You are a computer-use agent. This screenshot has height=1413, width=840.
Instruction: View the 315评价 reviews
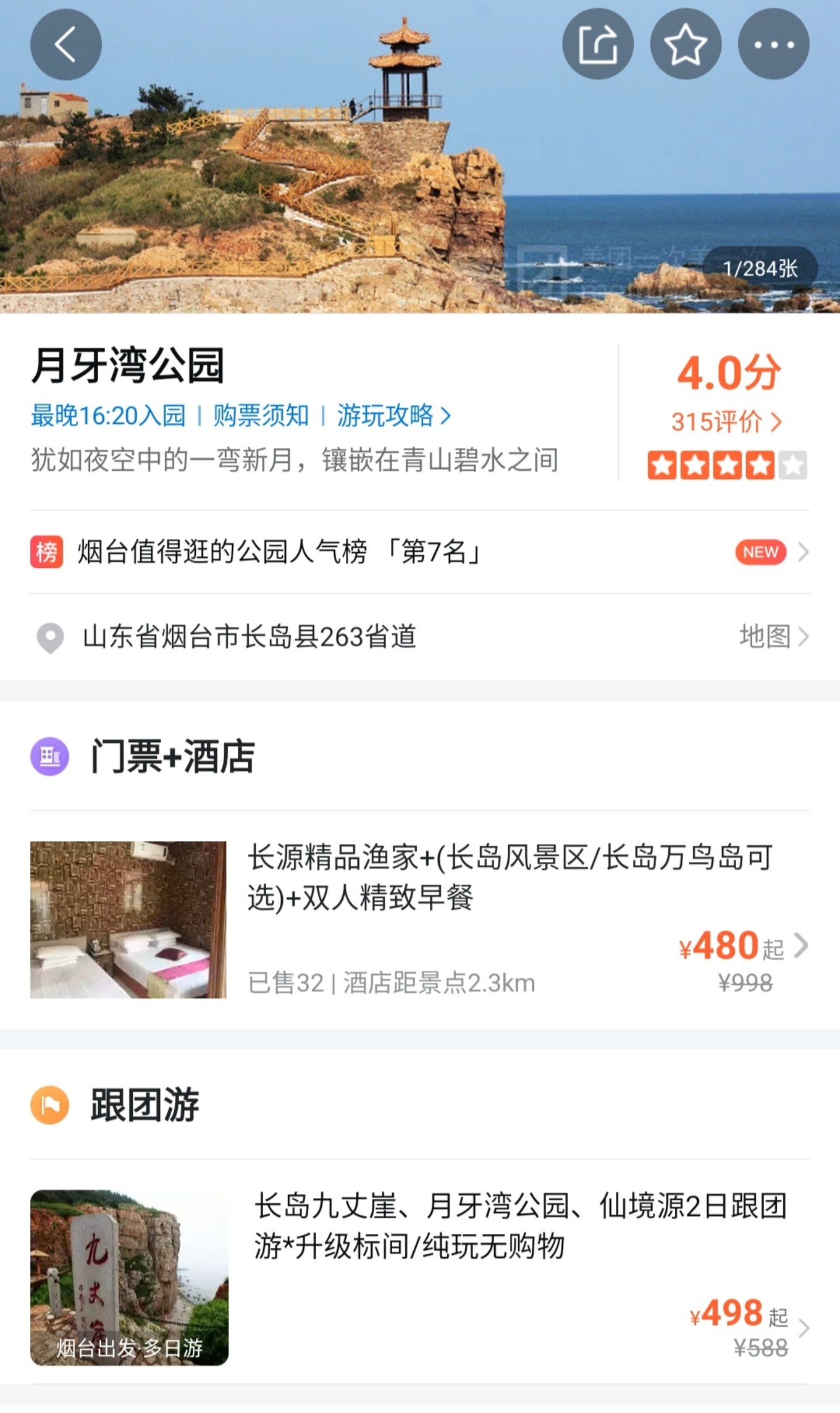tap(726, 422)
